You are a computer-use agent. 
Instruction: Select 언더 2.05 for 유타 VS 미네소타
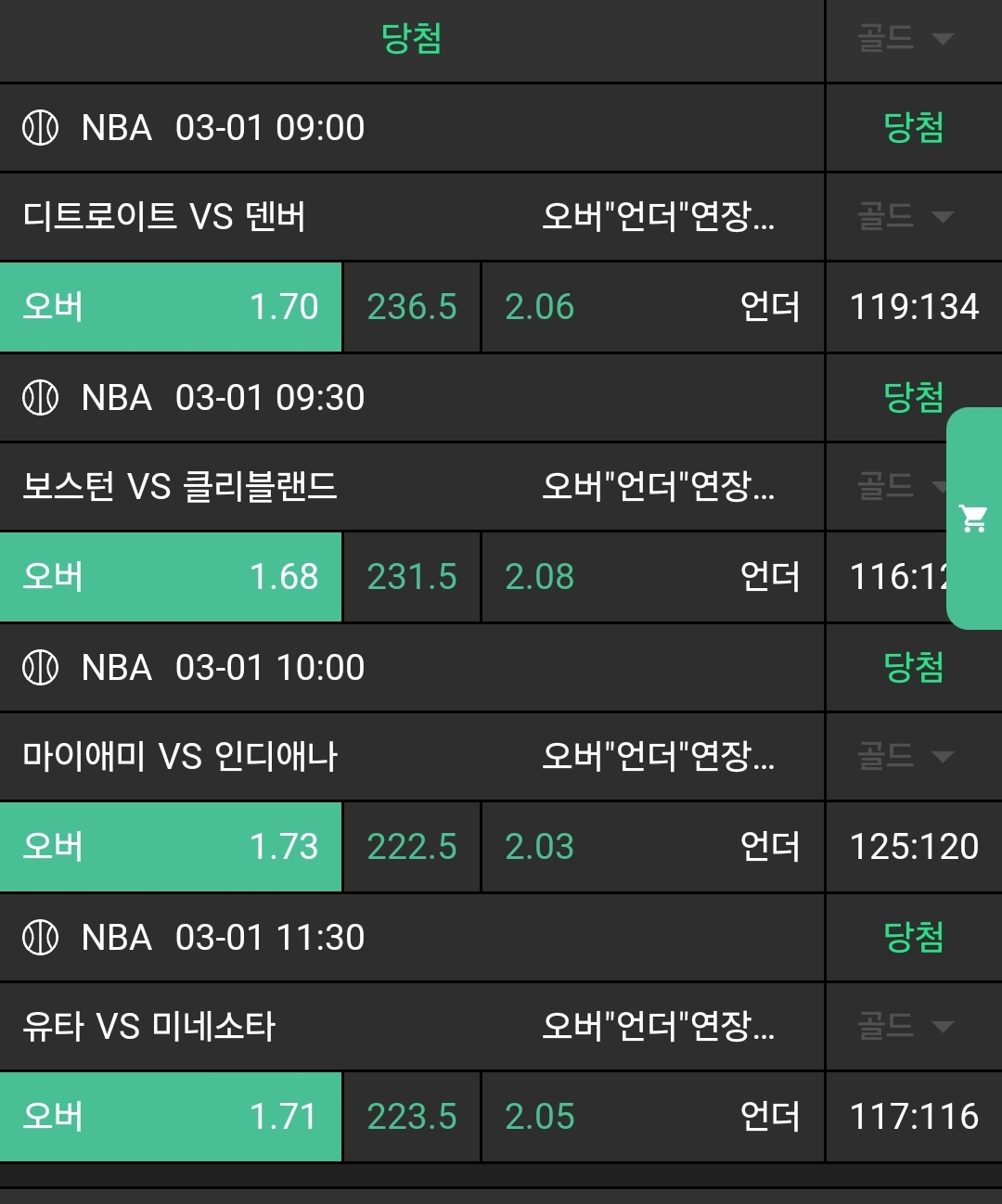[x=652, y=1117]
